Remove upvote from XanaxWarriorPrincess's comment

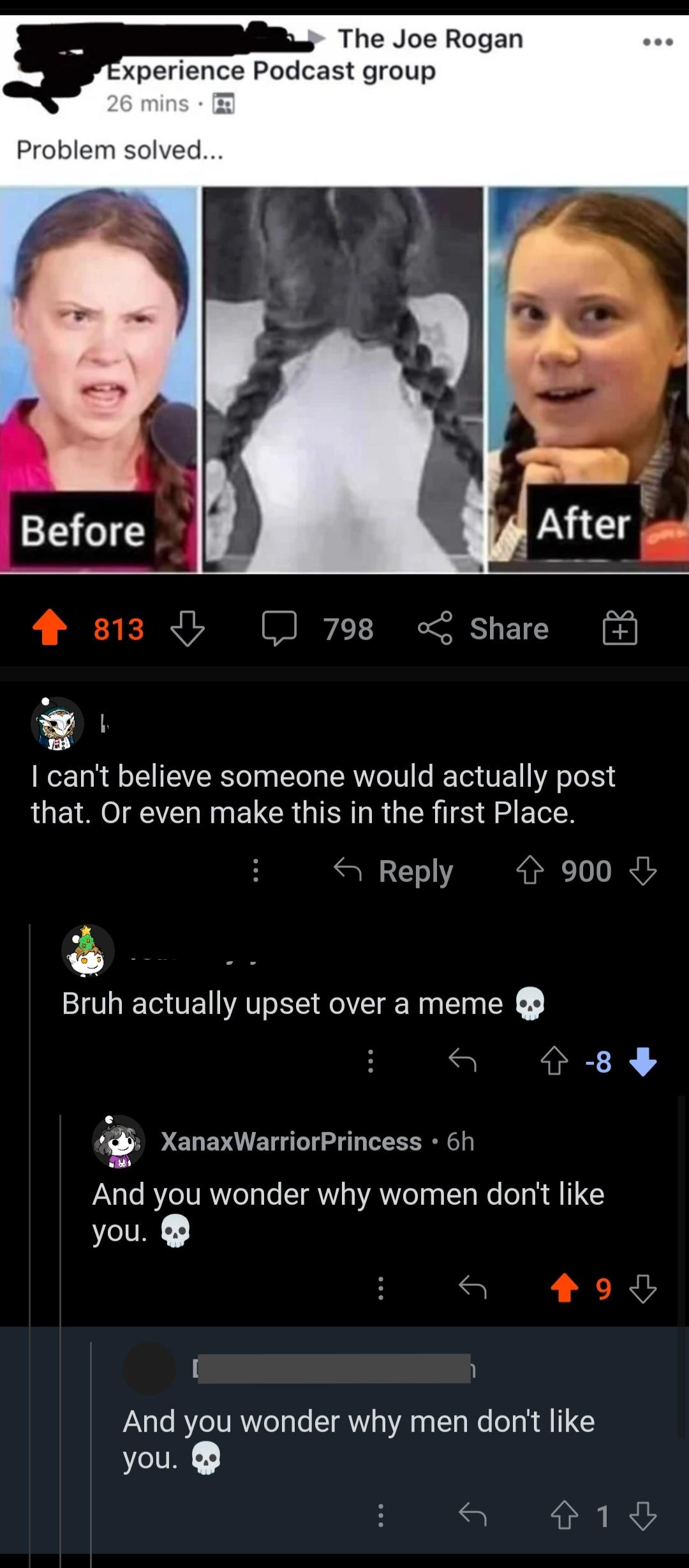click(x=565, y=1289)
